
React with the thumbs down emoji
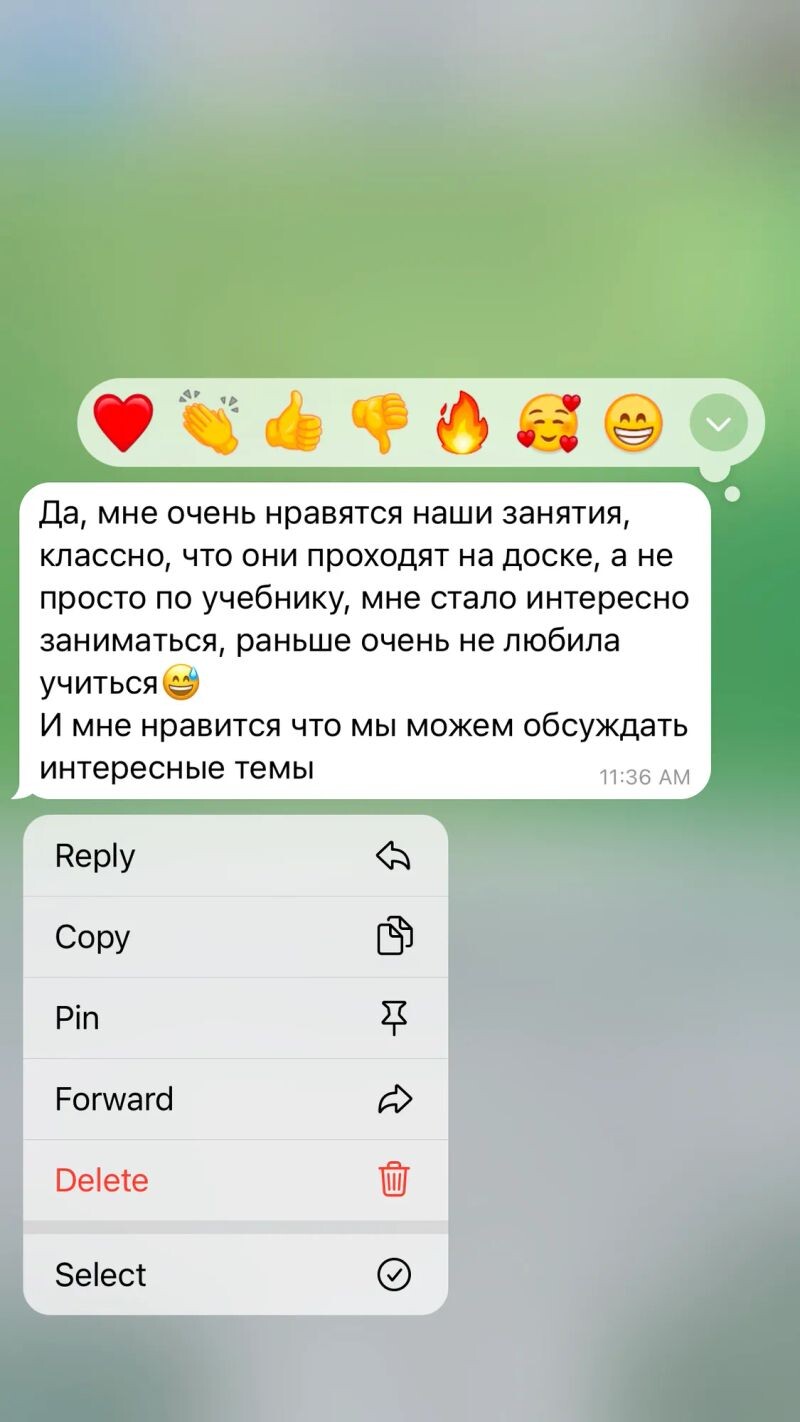click(379, 423)
